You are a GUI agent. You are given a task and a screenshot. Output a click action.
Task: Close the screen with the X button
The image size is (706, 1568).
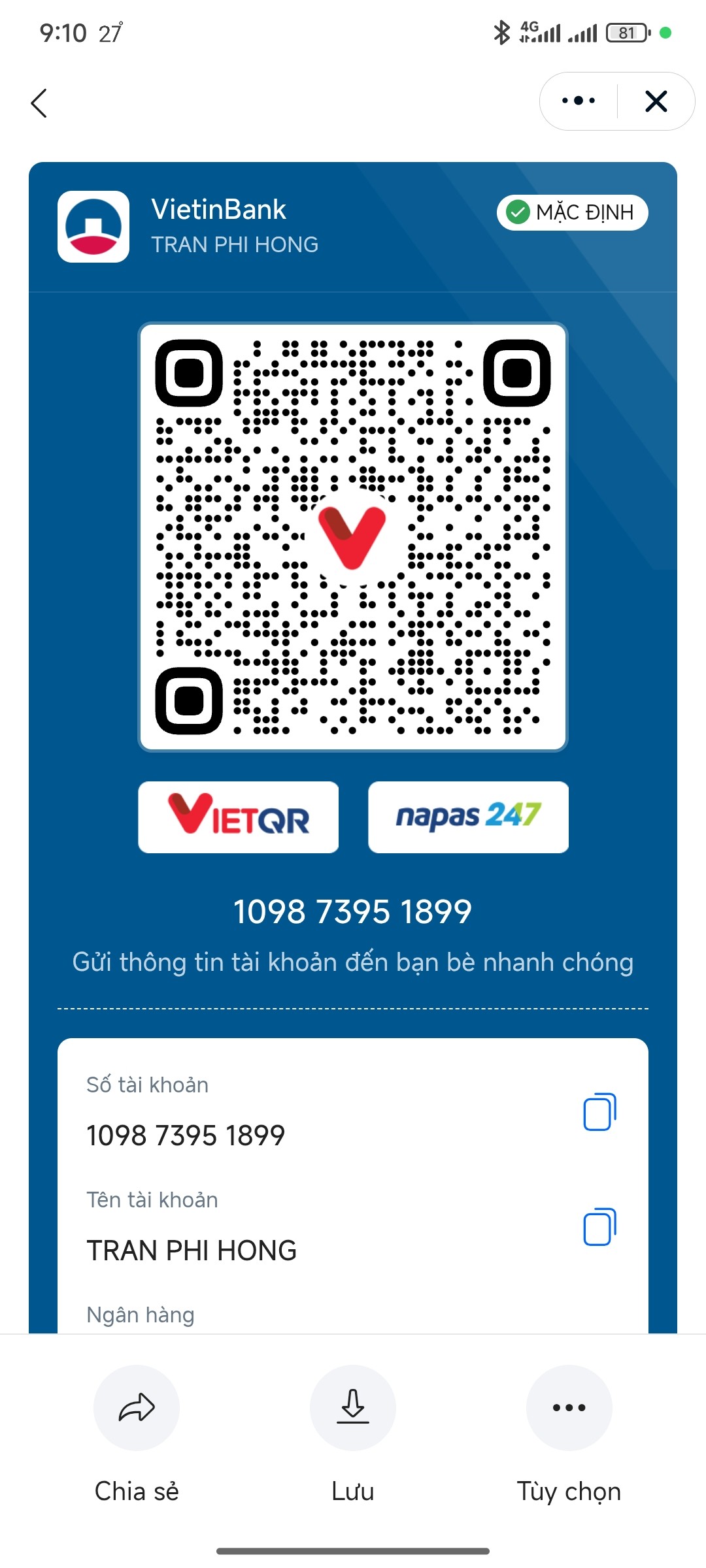[656, 101]
